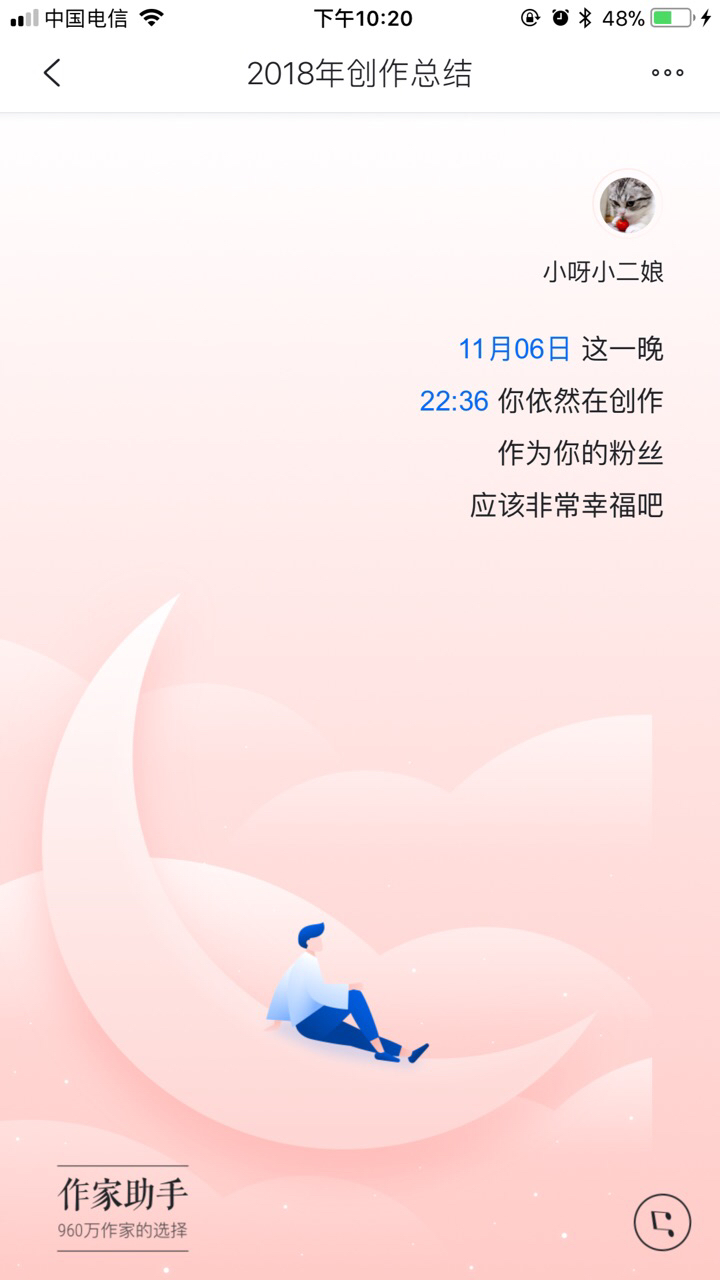Go back from the 2018年创作总结 page
The width and height of the screenshot is (720, 1280).
(x=52, y=73)
